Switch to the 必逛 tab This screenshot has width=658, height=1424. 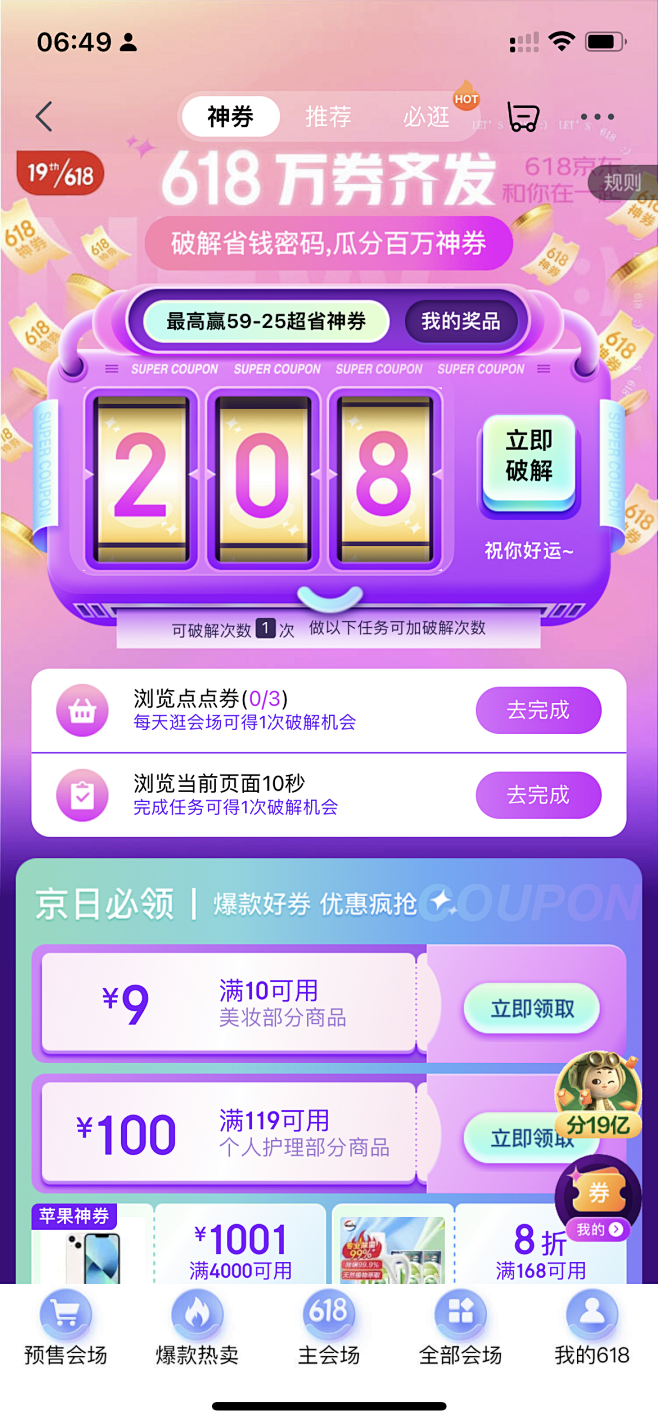coord(427,117)
